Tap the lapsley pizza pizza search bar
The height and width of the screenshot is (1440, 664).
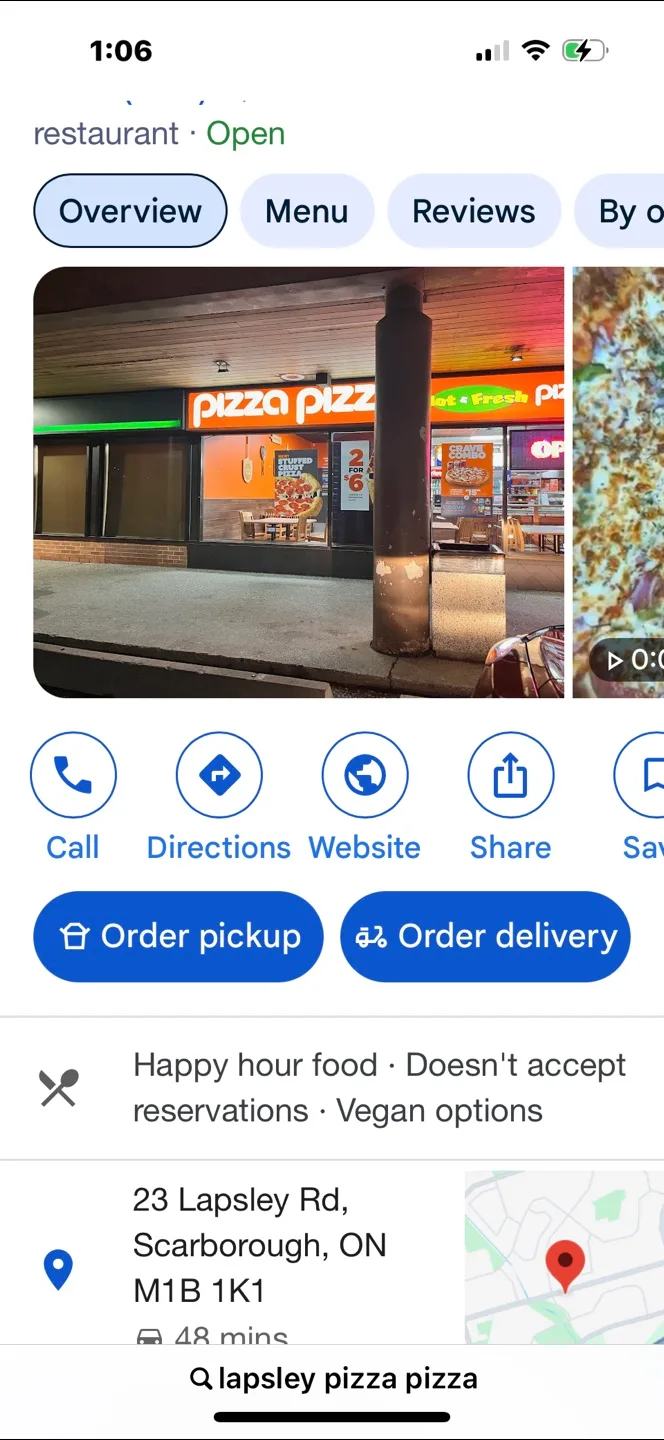click(x=333, y=1380)
